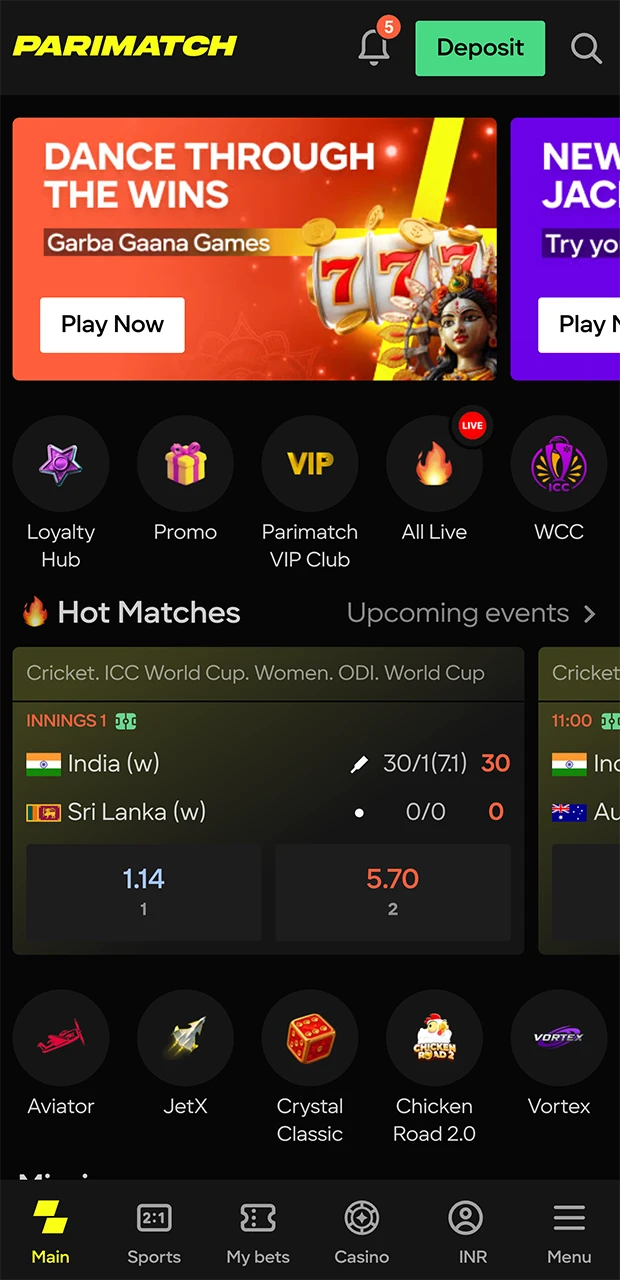Image resolution: width=620 pixels, height=1280 pixels.
Task: Tap the green Deposit button
Action: (480, 48)
